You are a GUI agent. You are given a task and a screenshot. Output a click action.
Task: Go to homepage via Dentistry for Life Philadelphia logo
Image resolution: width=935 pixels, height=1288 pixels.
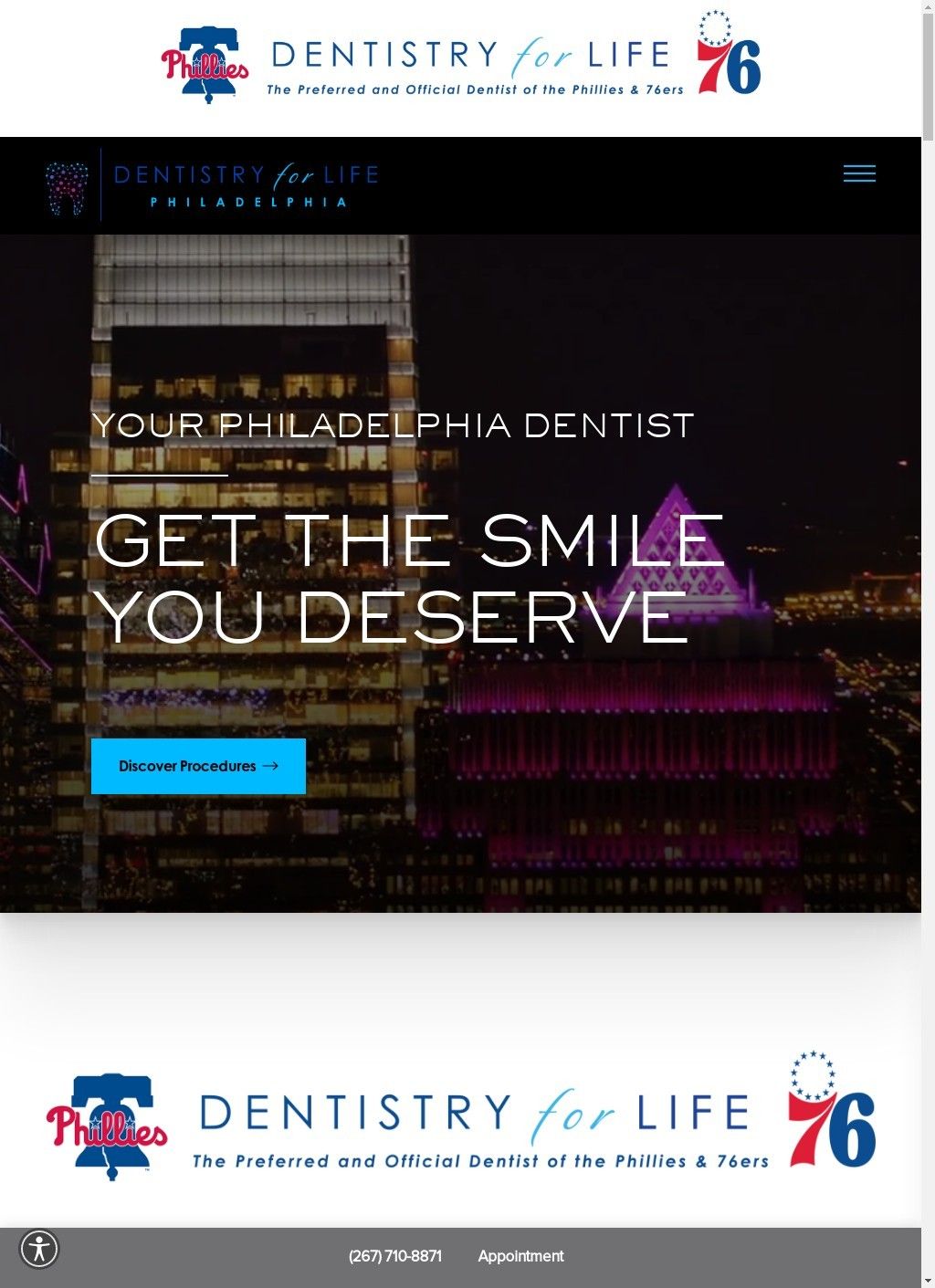[x=212, y=185]
